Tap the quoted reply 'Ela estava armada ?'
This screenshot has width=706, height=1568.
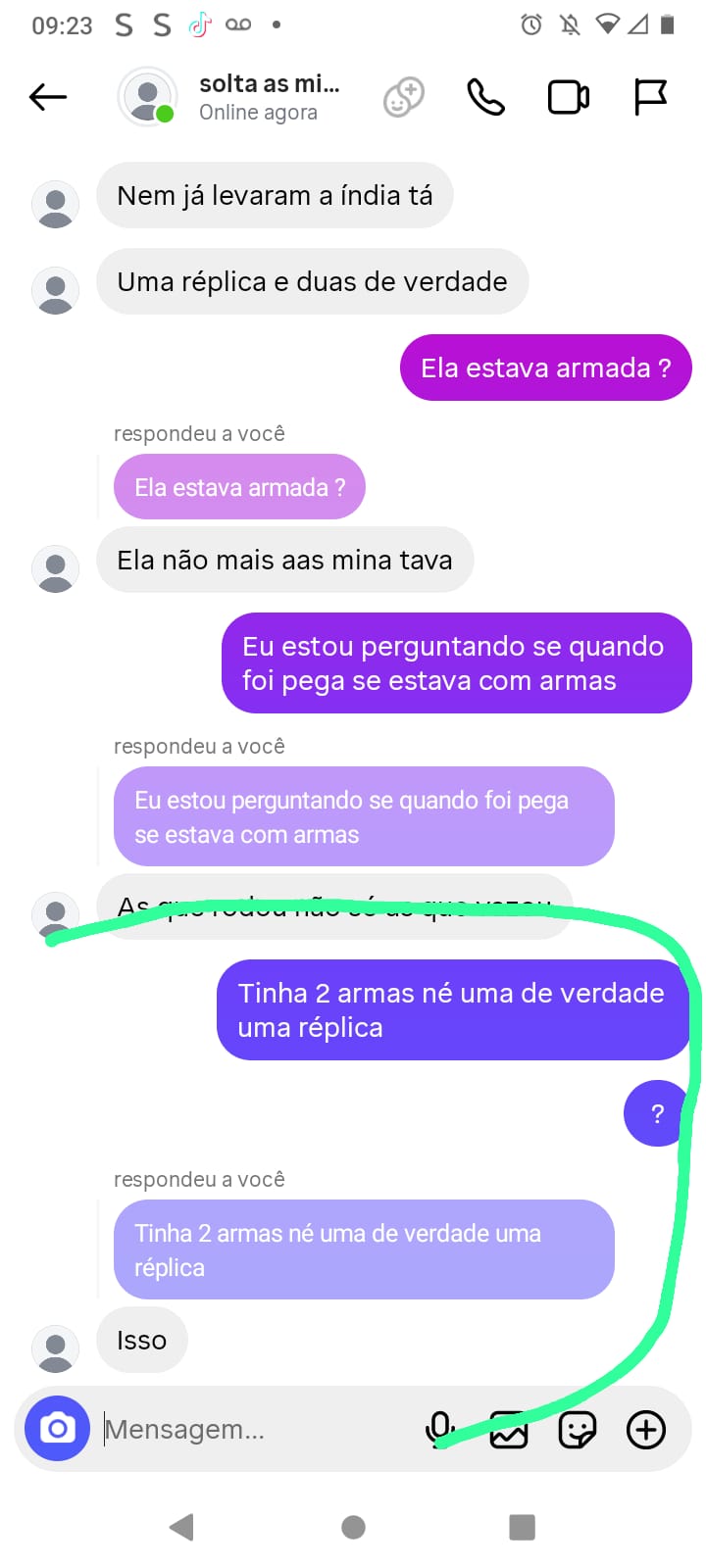(x=239, y=487)
